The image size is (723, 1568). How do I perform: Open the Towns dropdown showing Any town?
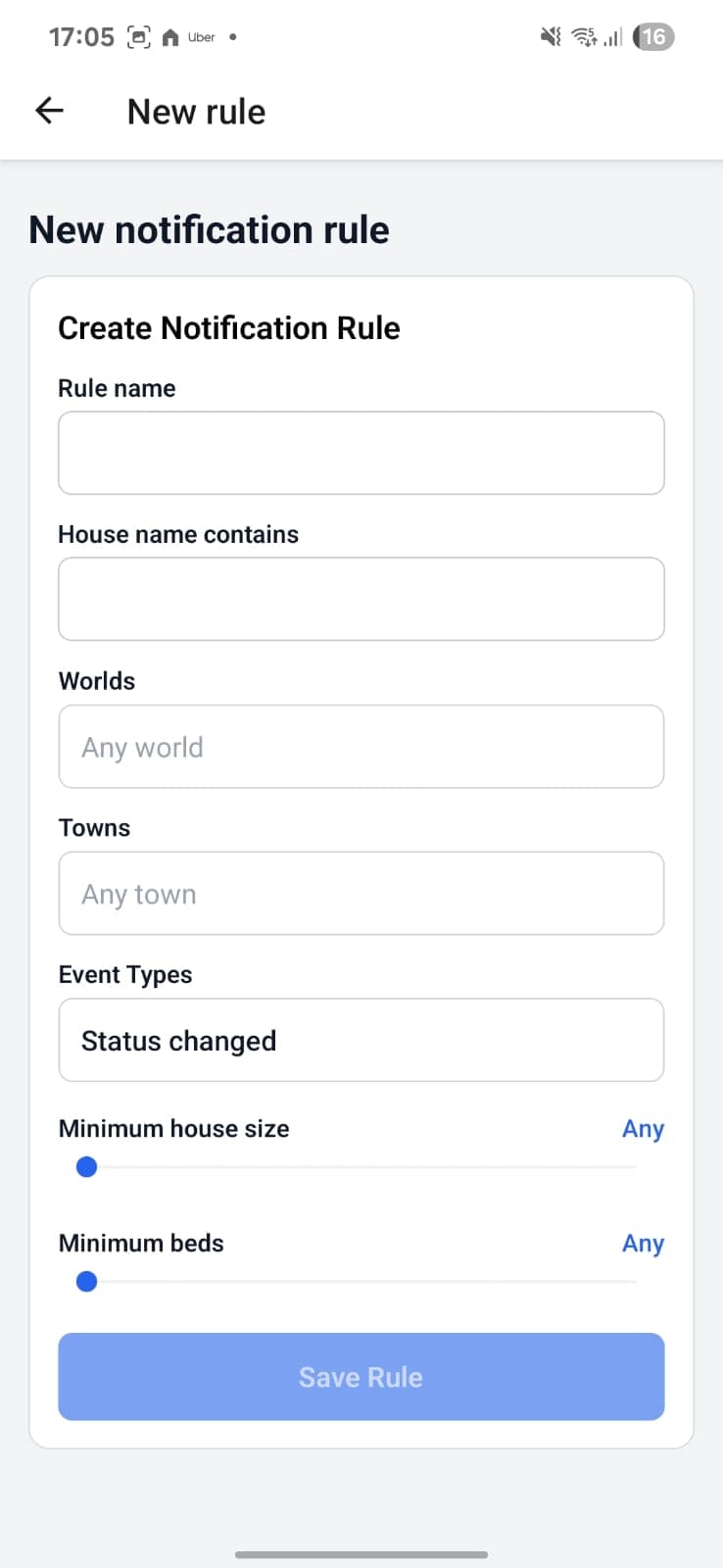coord(361,894)
